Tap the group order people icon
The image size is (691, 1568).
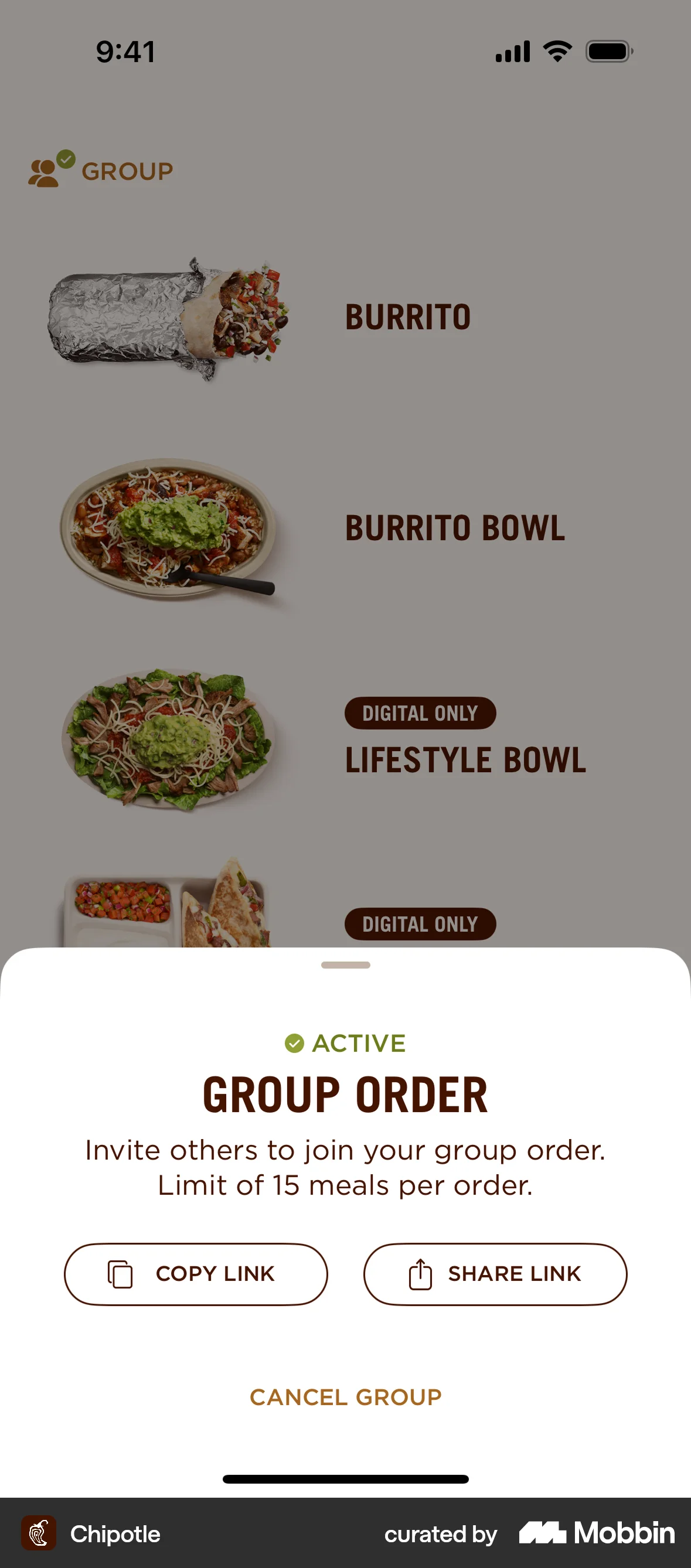point(45,172)
